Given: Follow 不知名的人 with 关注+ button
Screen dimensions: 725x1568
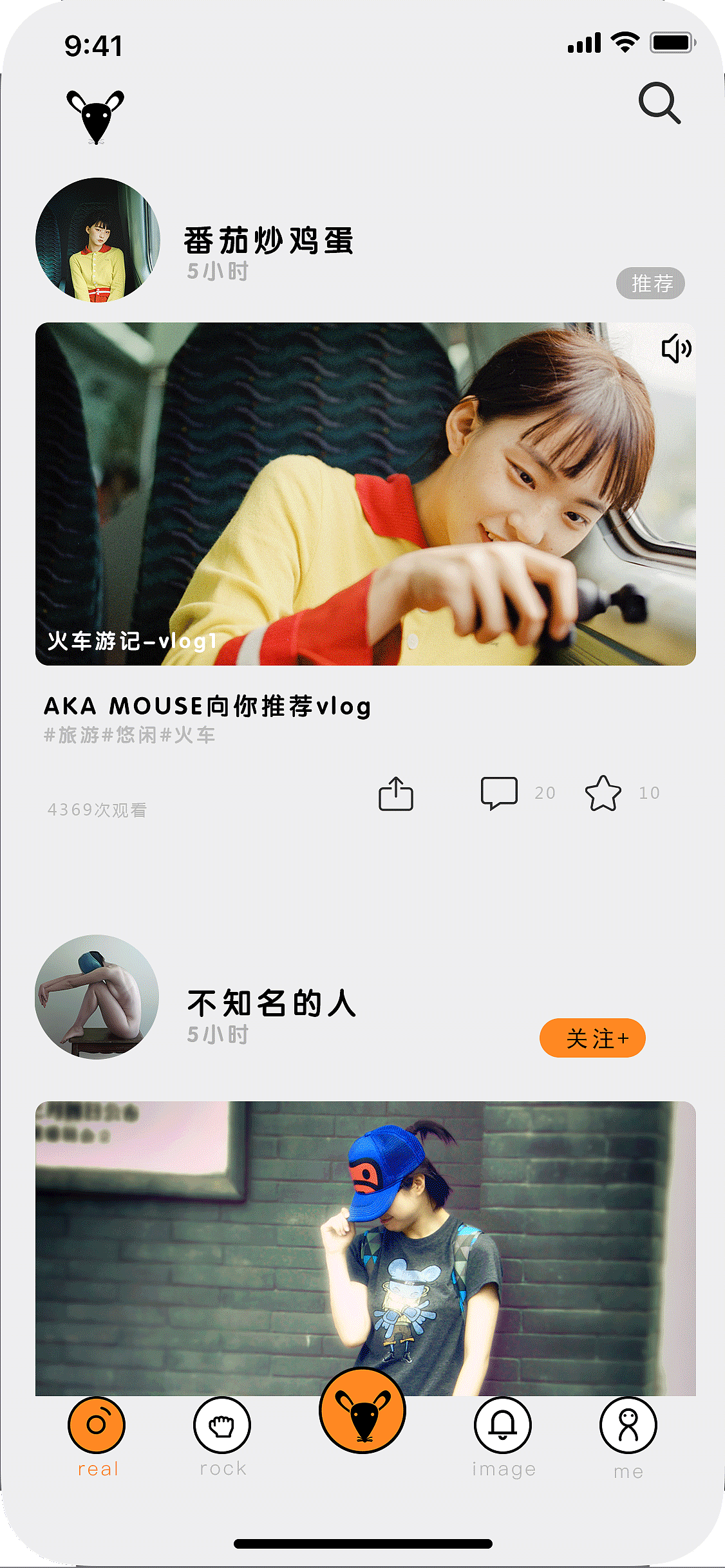Looking at the screenshot, I should pos(592,1038).
